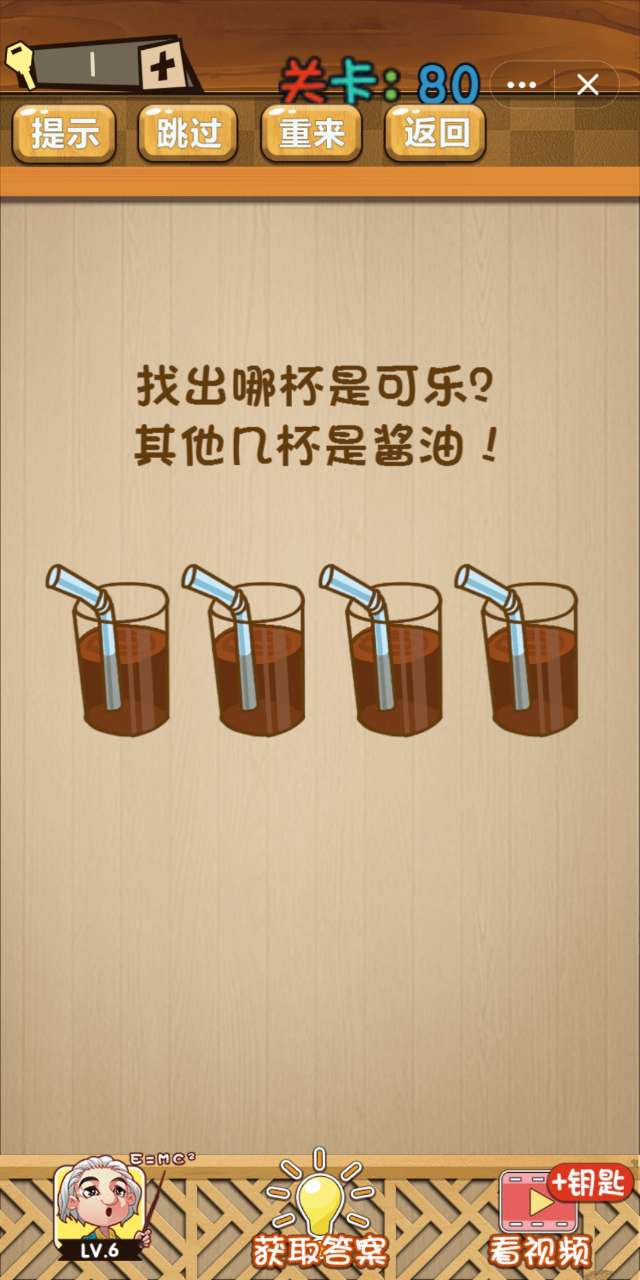The width and height of the screenshot is (640, 1280).
Task: Get the answer via 获取答案 lightbulb
Action: pos(319,1210)
